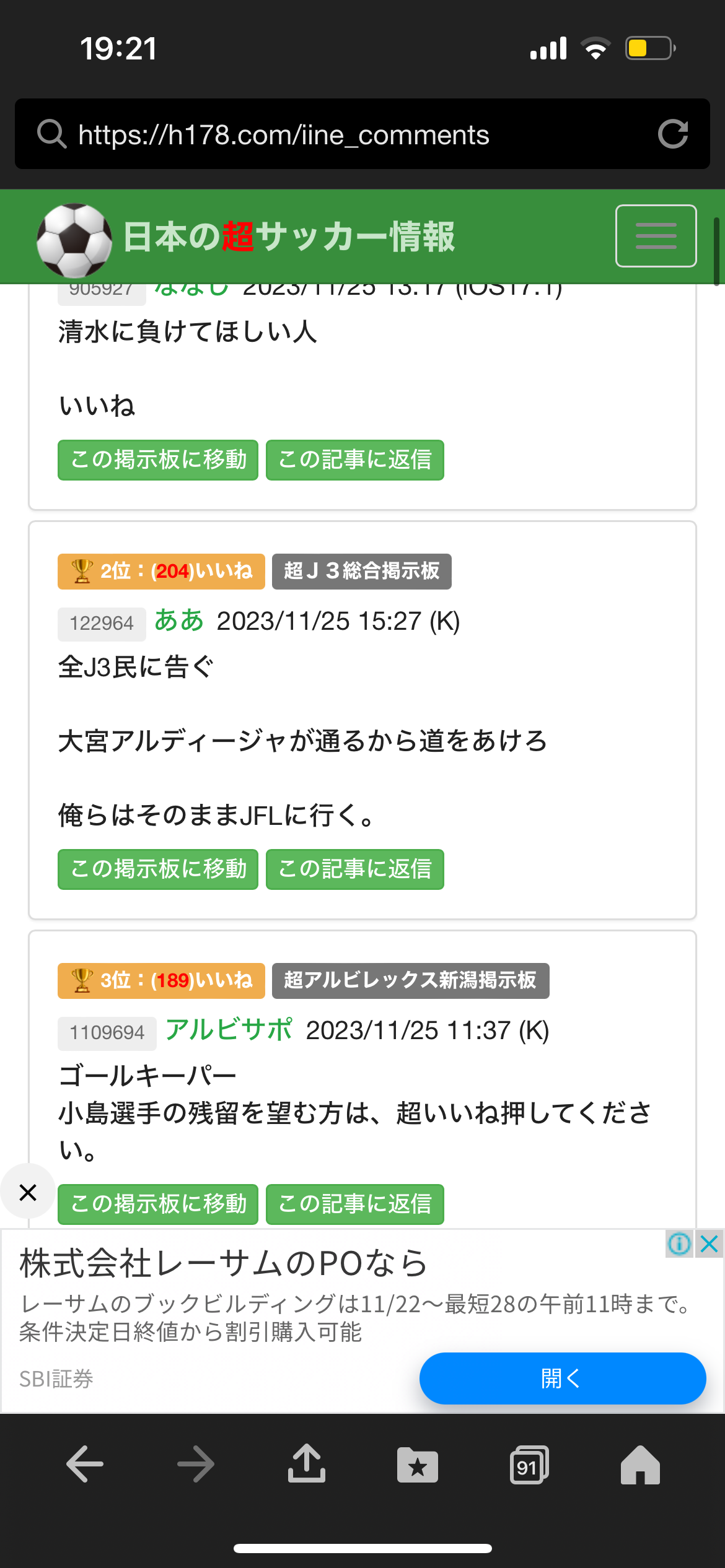Open the 超アルビレックス新潟掲示板 board tag
This screenshot has height=1568, width=725.
click(411, 980)
